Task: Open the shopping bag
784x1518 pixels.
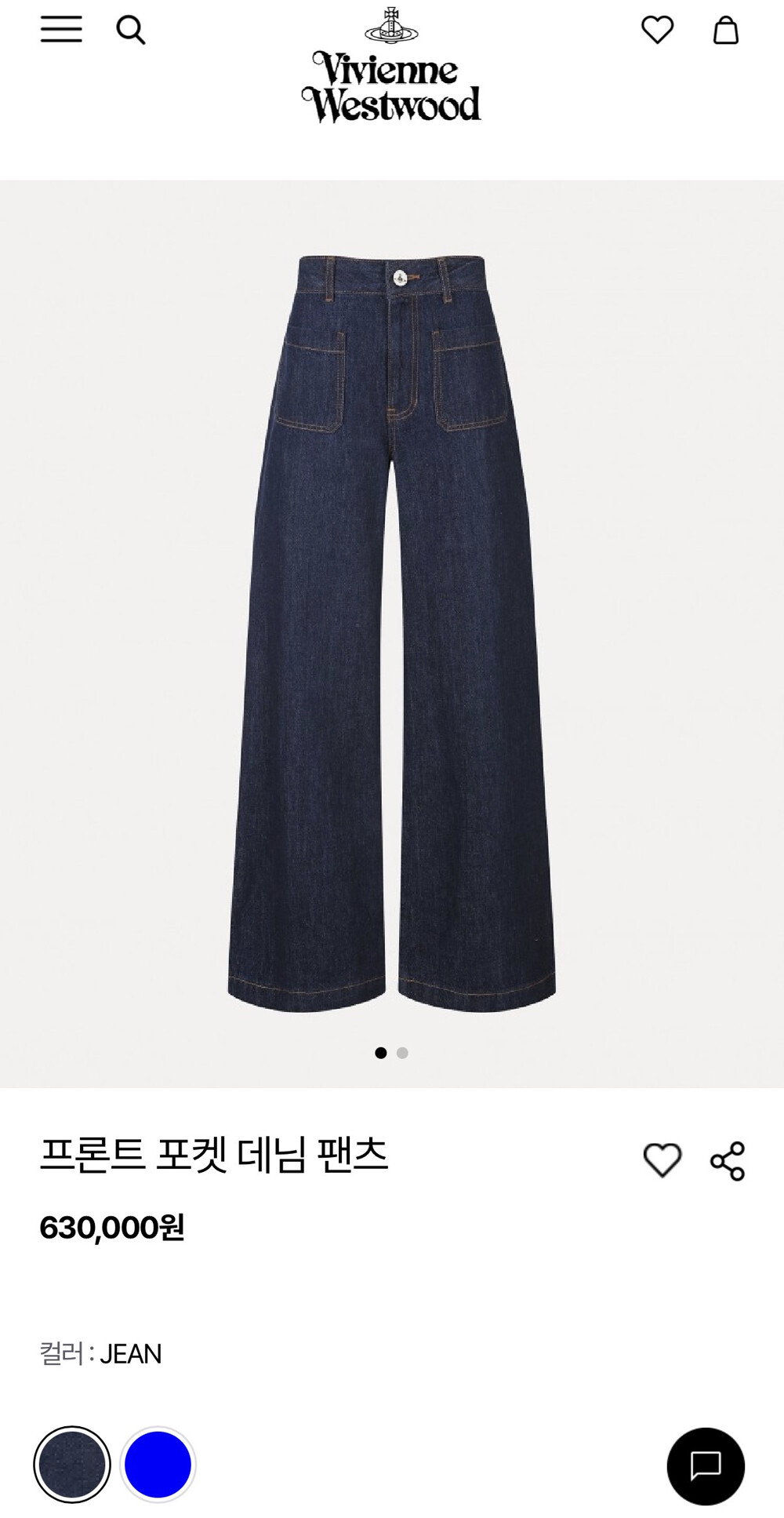Action: point(725,31)
